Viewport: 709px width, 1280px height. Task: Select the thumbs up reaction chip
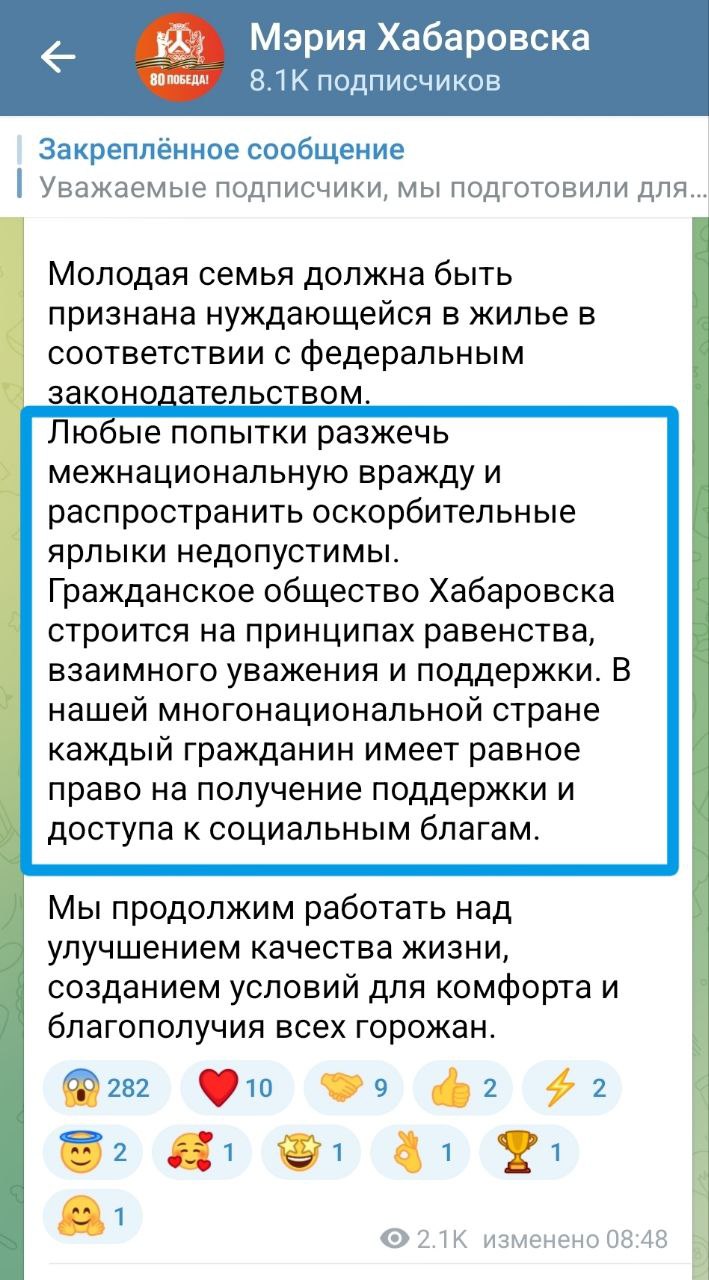pyautogui.click(x=462, y=1088)
